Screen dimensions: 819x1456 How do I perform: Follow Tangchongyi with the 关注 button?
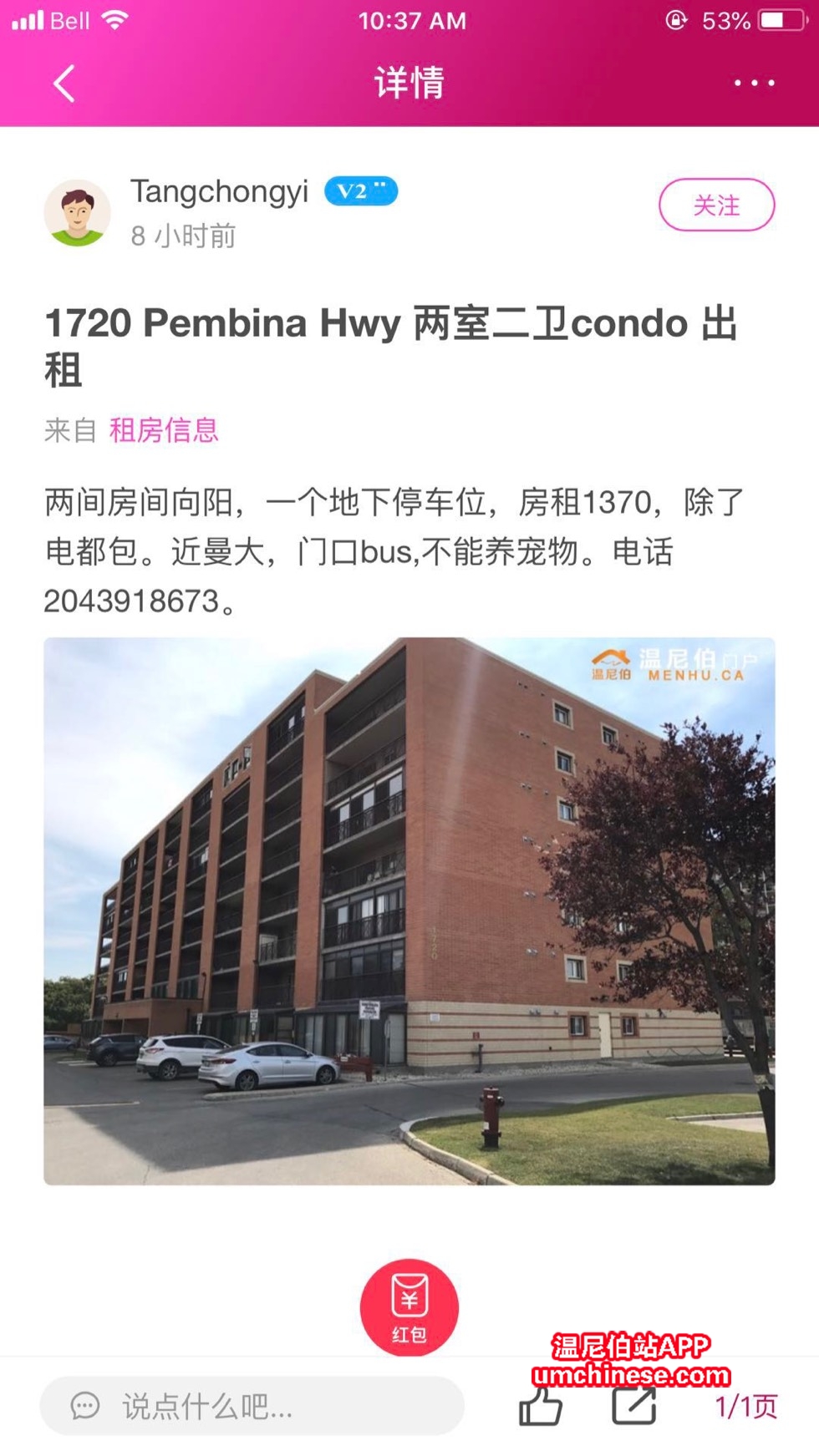tap(716, 205)
